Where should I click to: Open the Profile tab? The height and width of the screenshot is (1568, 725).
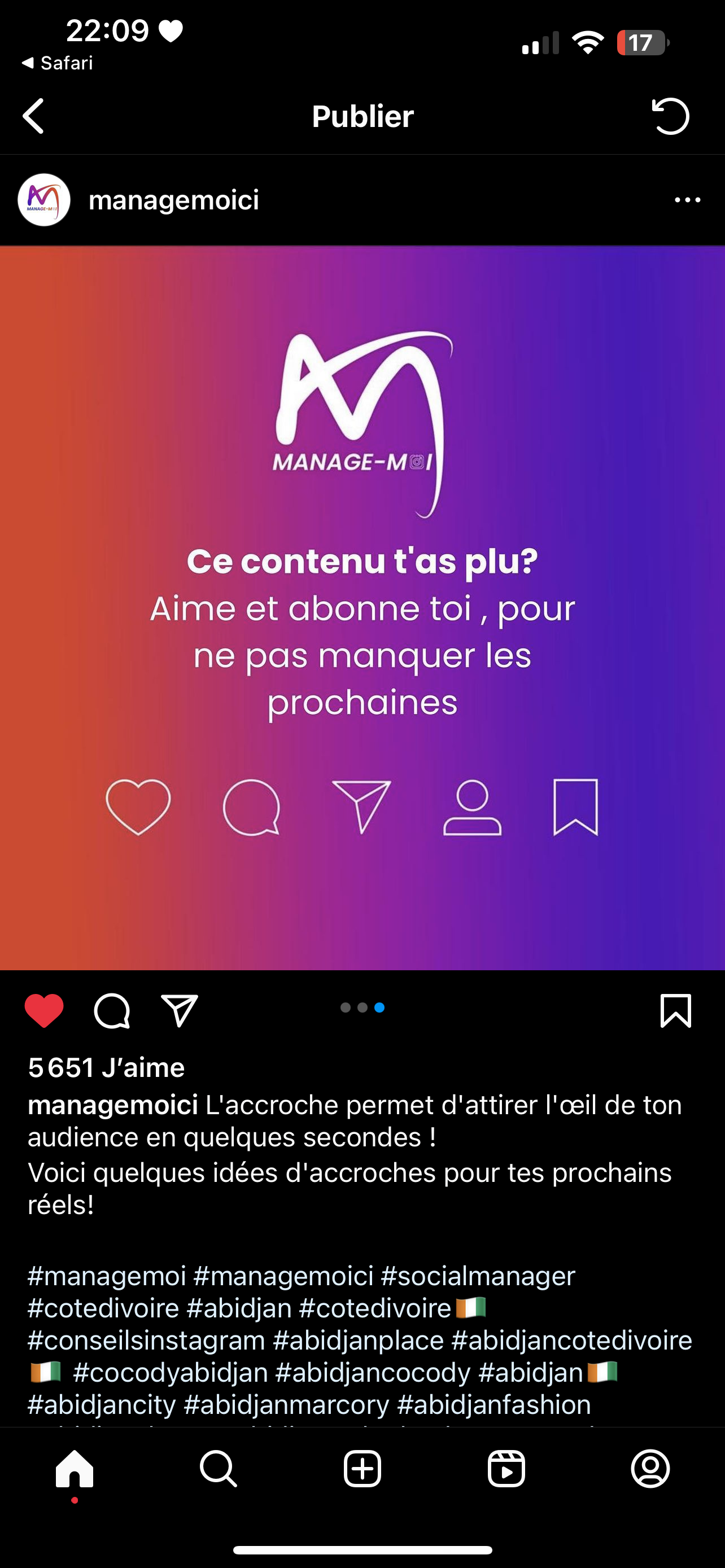click(650, 1469)
